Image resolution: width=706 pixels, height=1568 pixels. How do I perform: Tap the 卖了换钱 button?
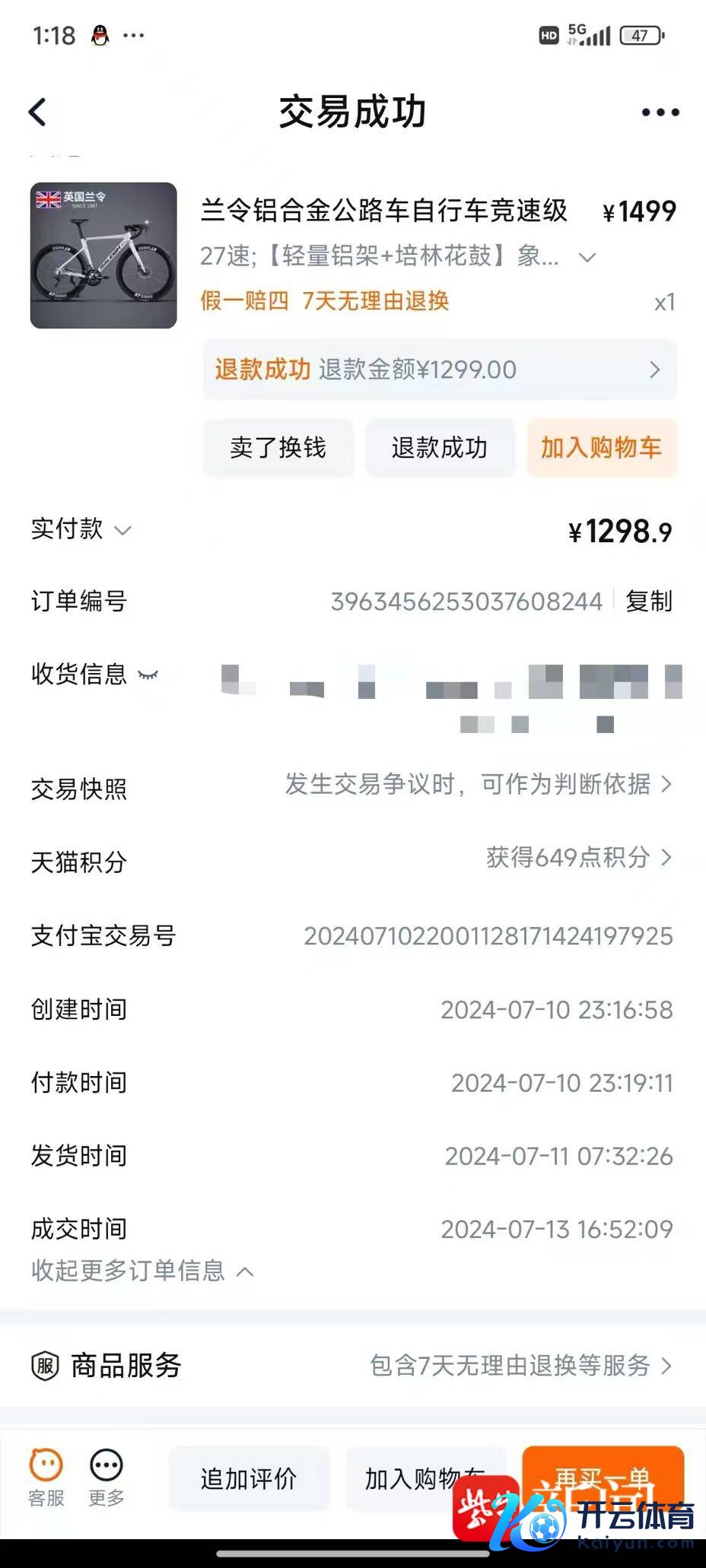tap(278, 448)
